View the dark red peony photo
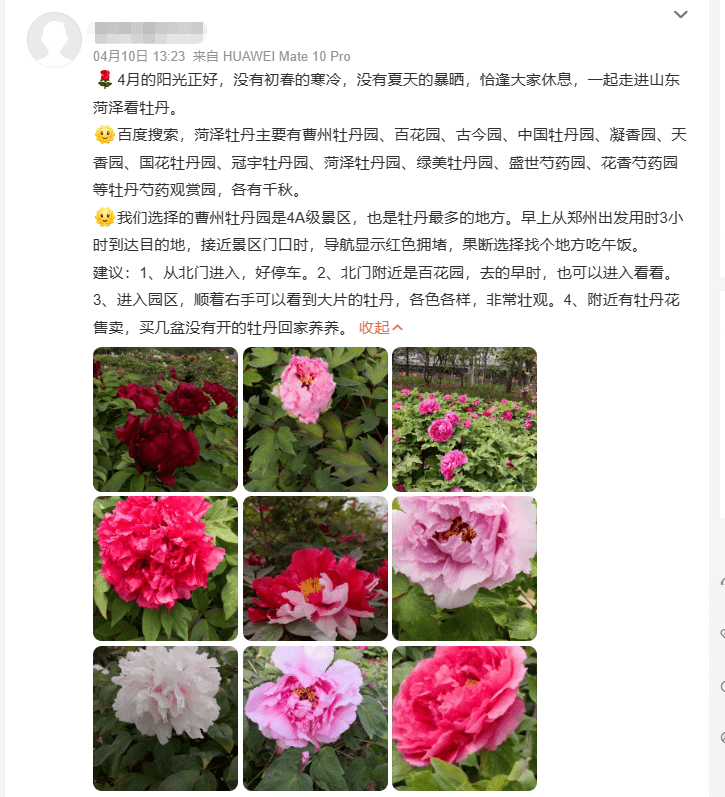The height and width of the screenshot is (797, 725). click(x=165, y=419)
